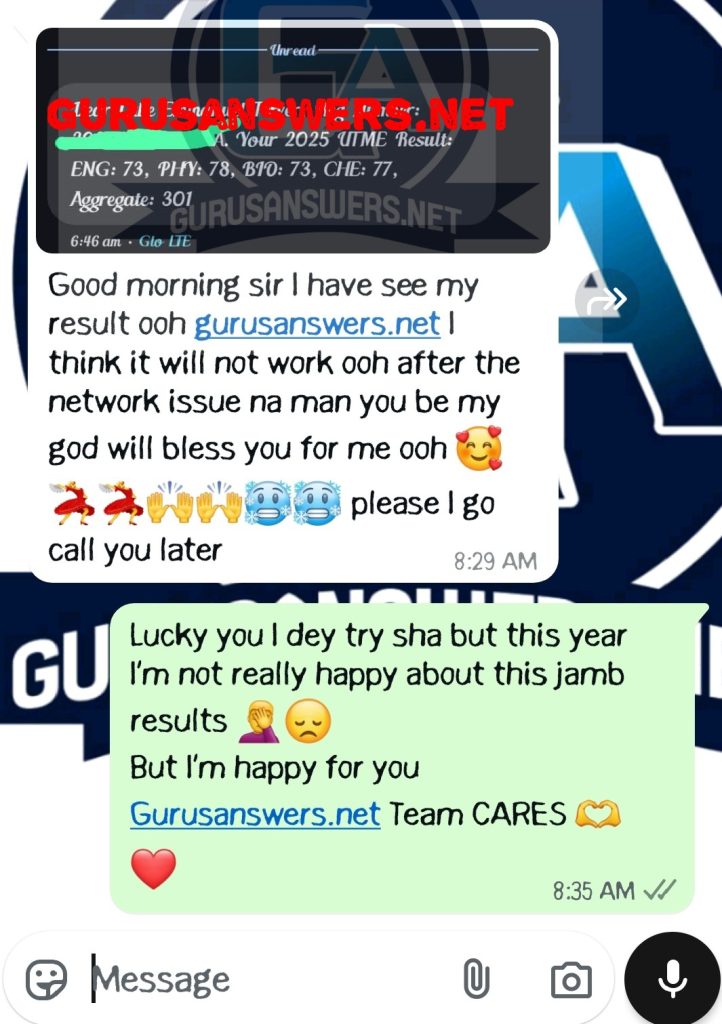Viewport: 722px width, 1024px height.
Task: Open Gurusanswers.net link in sent reply
Action: (255, 814)
